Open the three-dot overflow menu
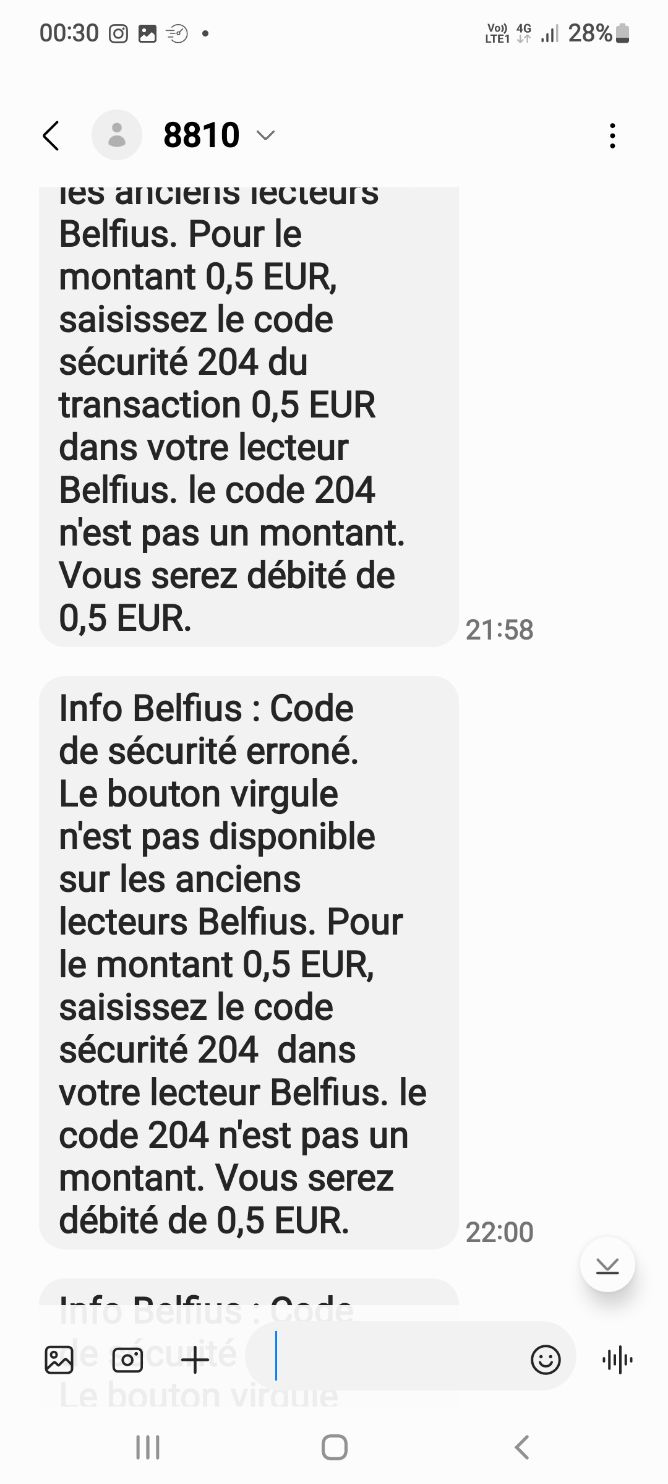Viewport: 668px width, 1484px height. pyautogui.click(x=612, y=136)
